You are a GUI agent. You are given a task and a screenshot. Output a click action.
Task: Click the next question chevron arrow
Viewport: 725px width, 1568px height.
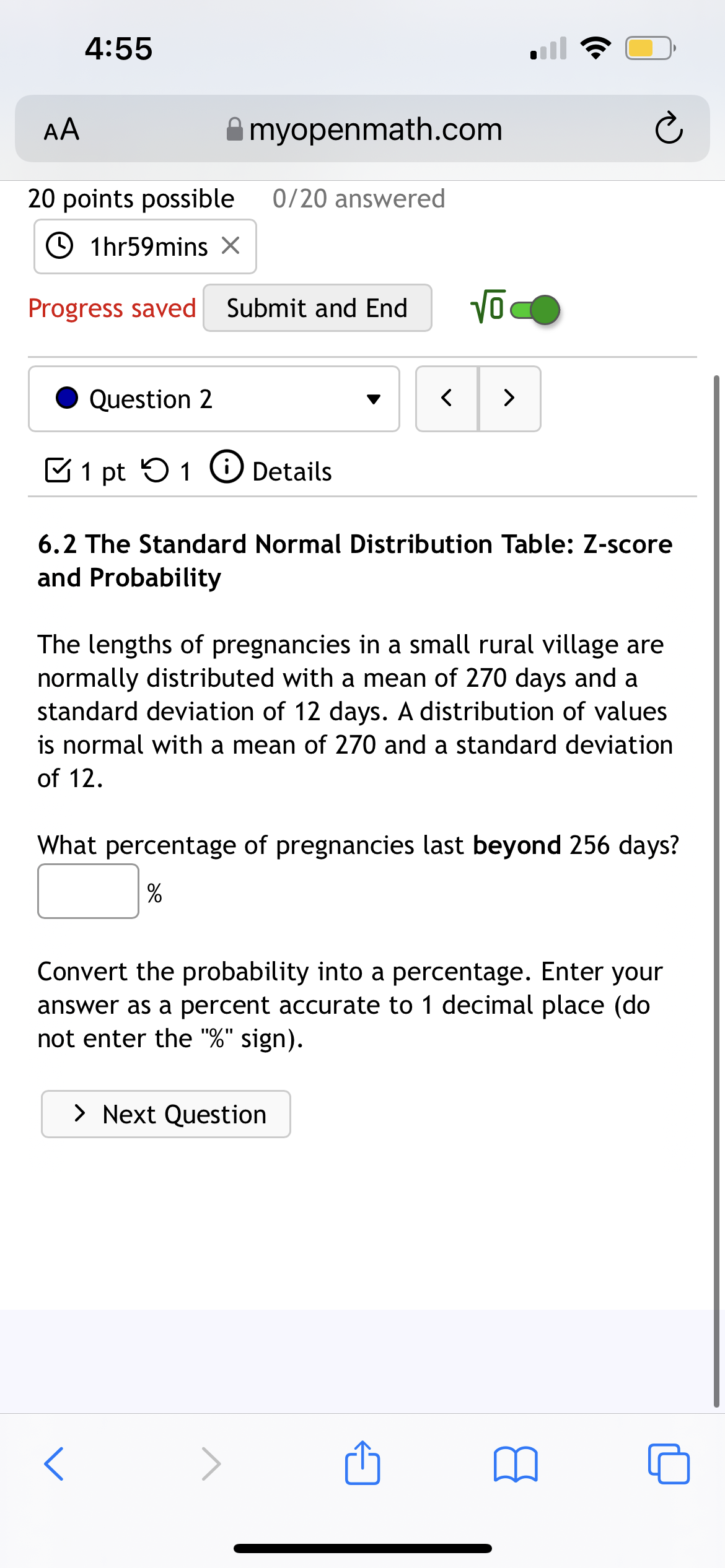coord(509,399)
